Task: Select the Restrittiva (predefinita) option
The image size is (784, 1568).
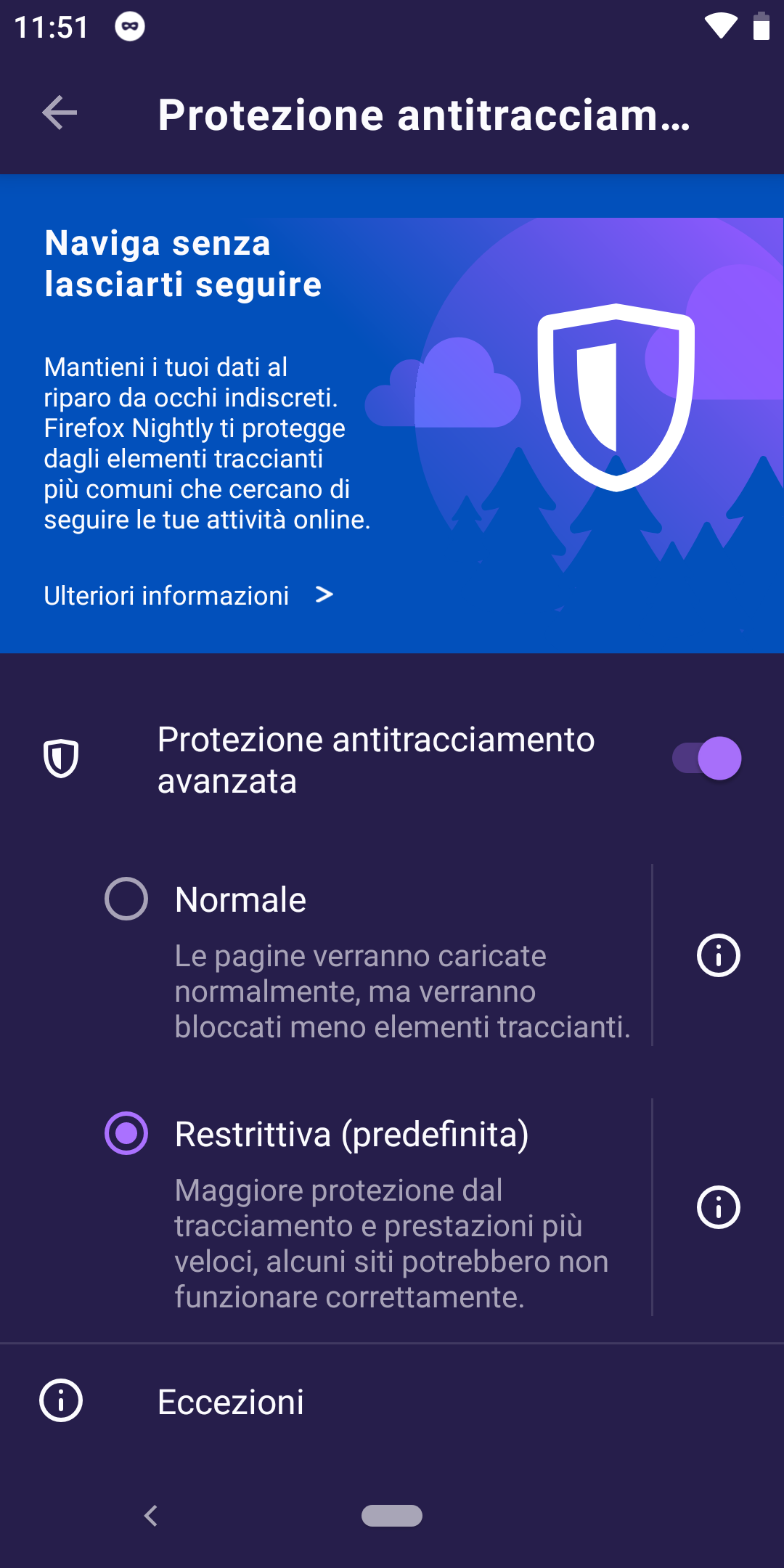Action: (127, 1133)
